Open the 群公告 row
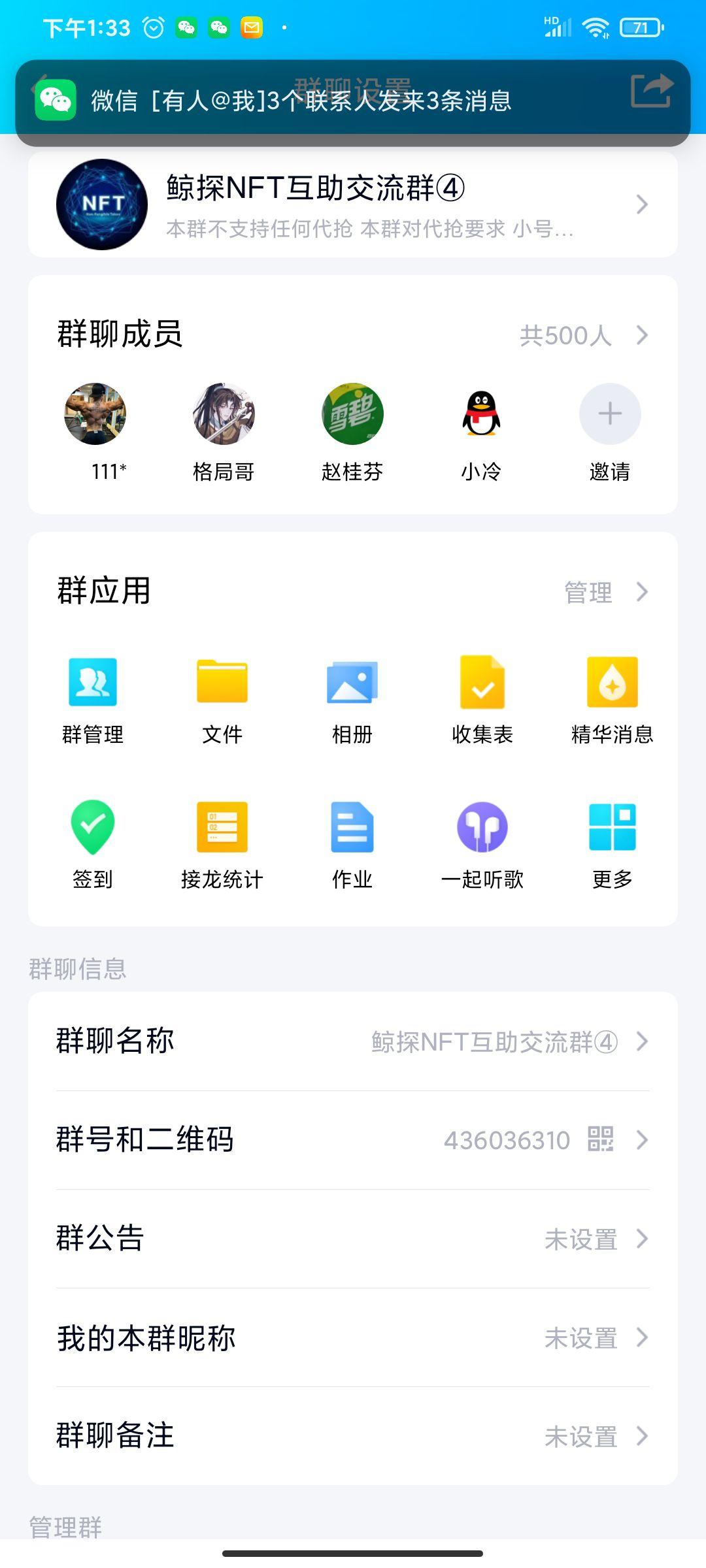Screen dimensions: 706x1568 click(353, 1239)
